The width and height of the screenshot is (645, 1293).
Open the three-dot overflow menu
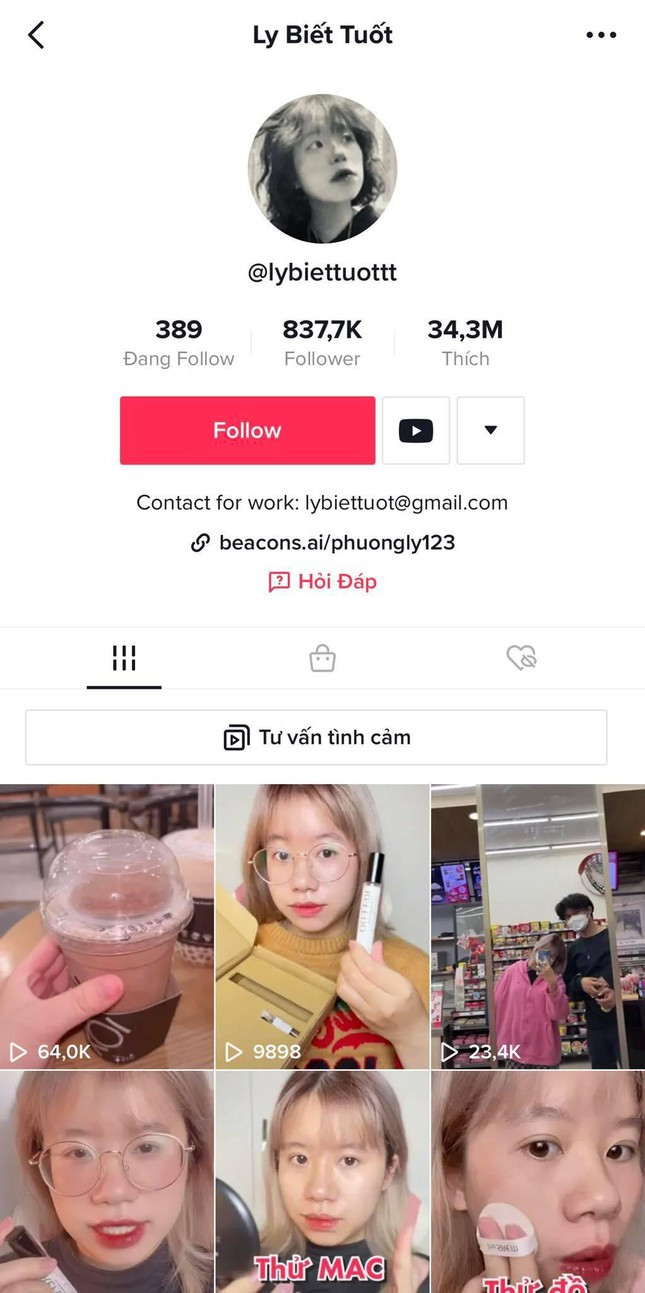[x=601, y=35]
